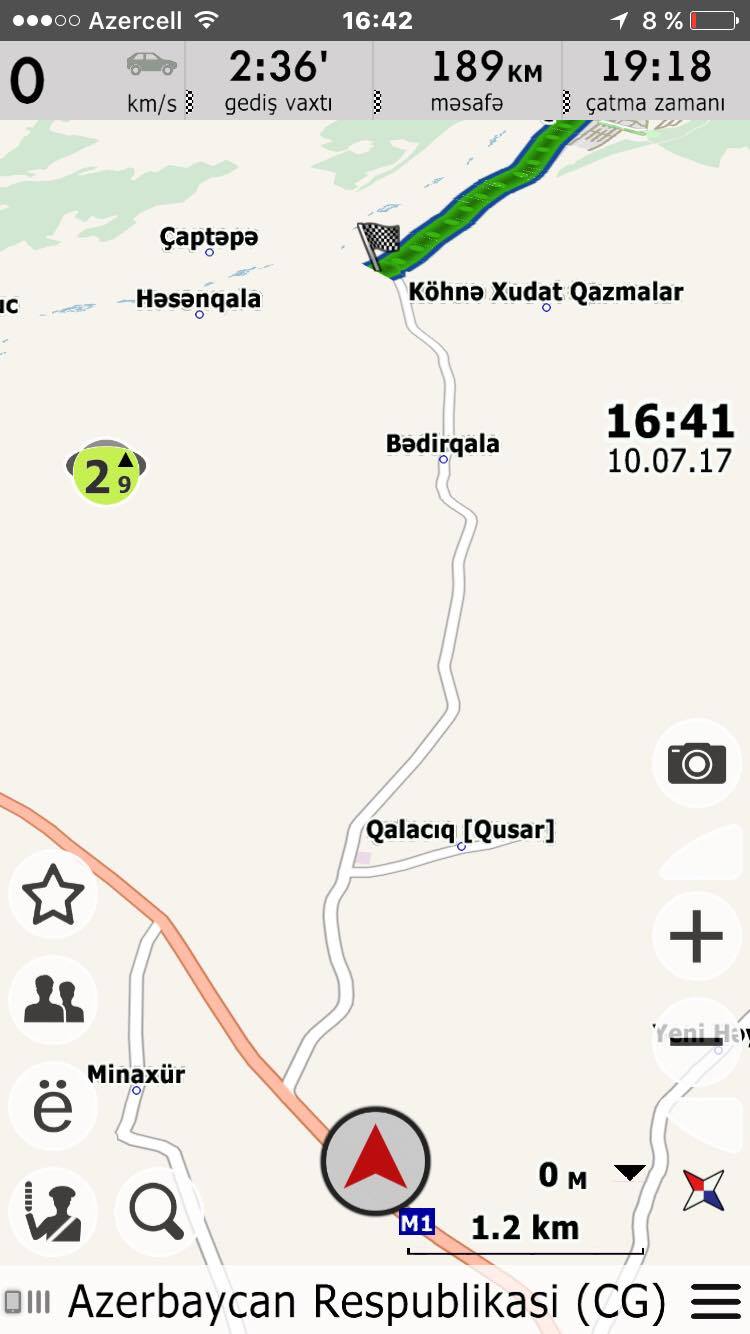750x1334 pixels.
Task: Open the 'məsafə' distance panel
Action: click(x=467, y=80)
